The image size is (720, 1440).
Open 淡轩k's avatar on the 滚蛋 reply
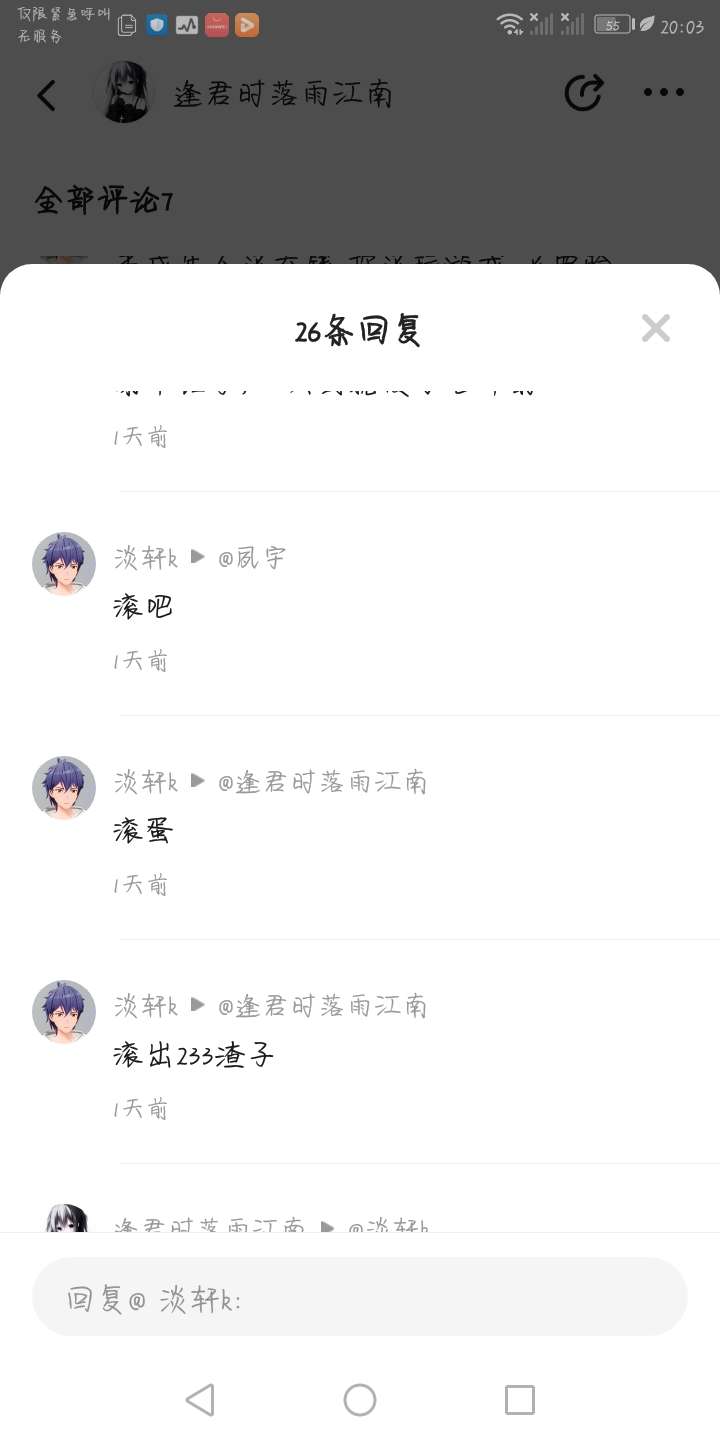[64, 788]
